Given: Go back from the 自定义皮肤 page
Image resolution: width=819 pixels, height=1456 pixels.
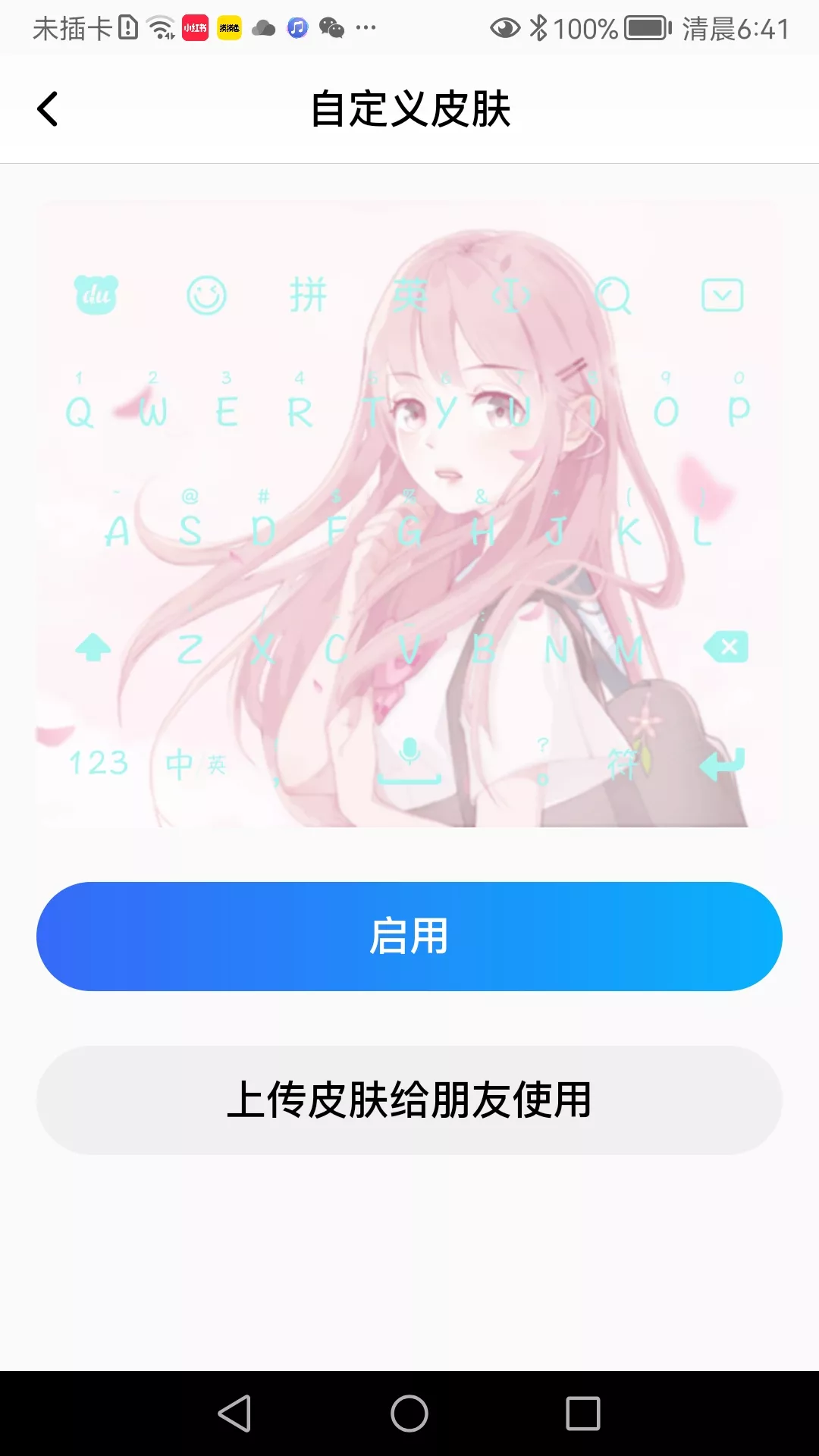Looking at the screenshot, I should [x=48, y=108].
